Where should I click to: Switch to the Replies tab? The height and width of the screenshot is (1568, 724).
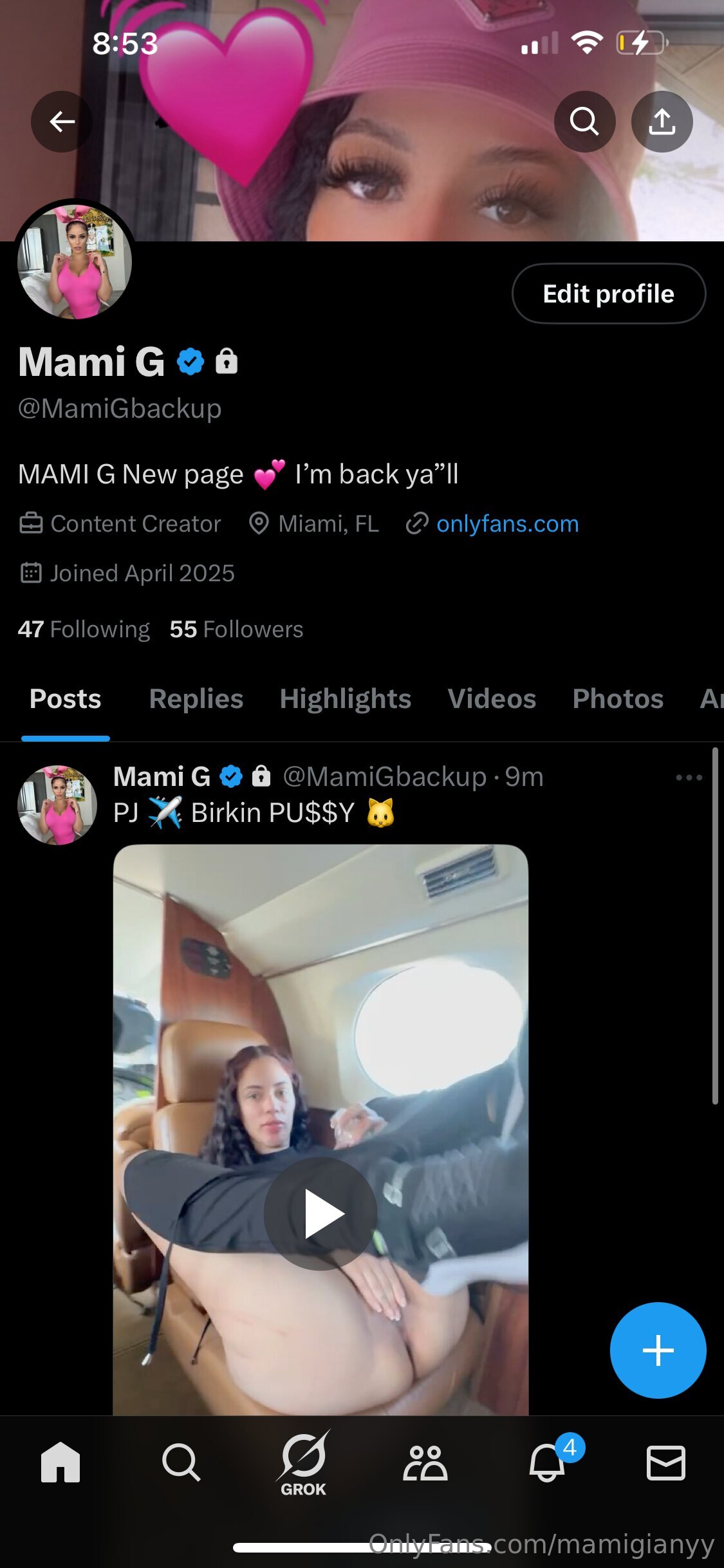pos(196,699)
